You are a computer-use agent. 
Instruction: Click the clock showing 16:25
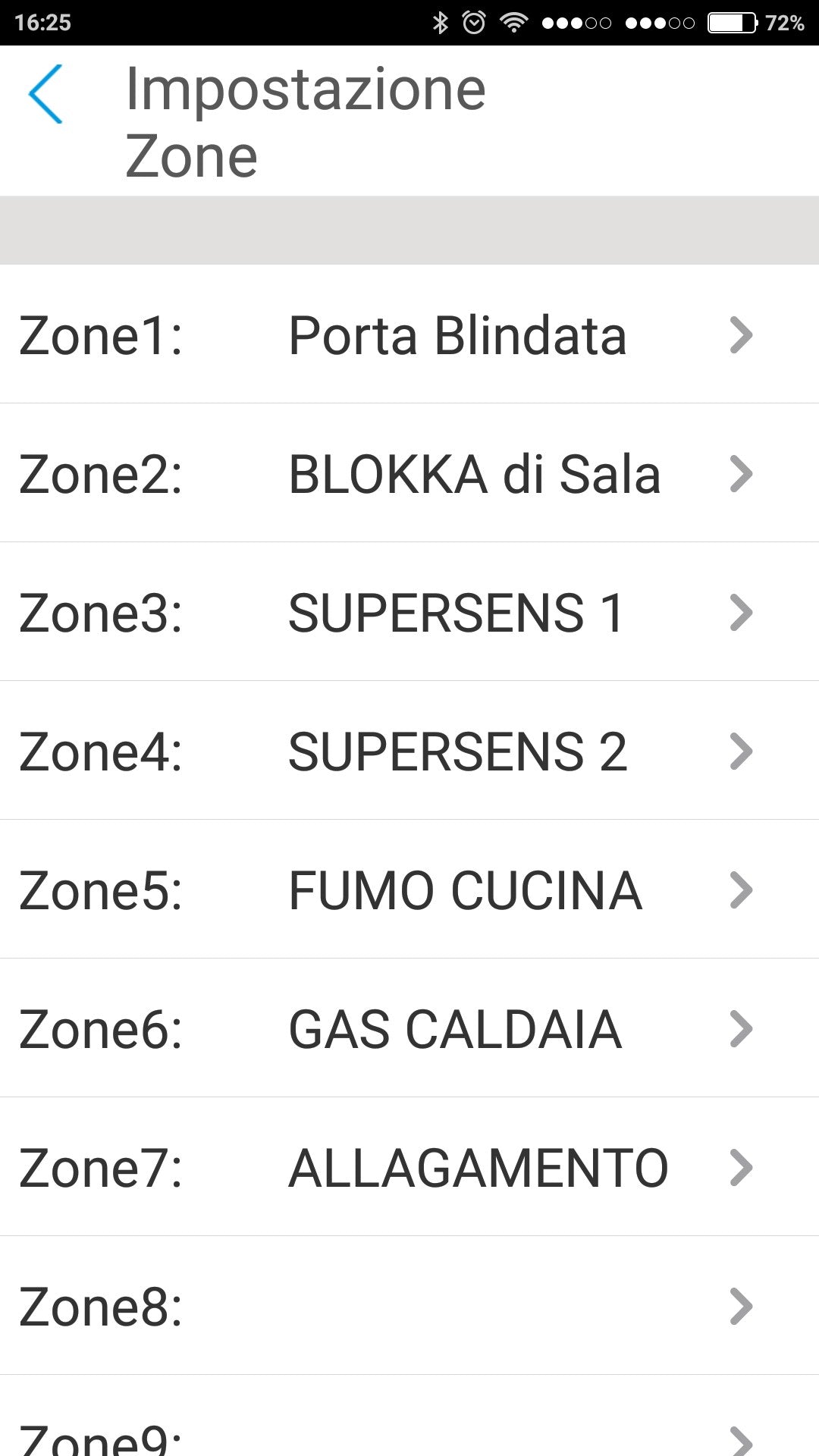coord(42,22)
